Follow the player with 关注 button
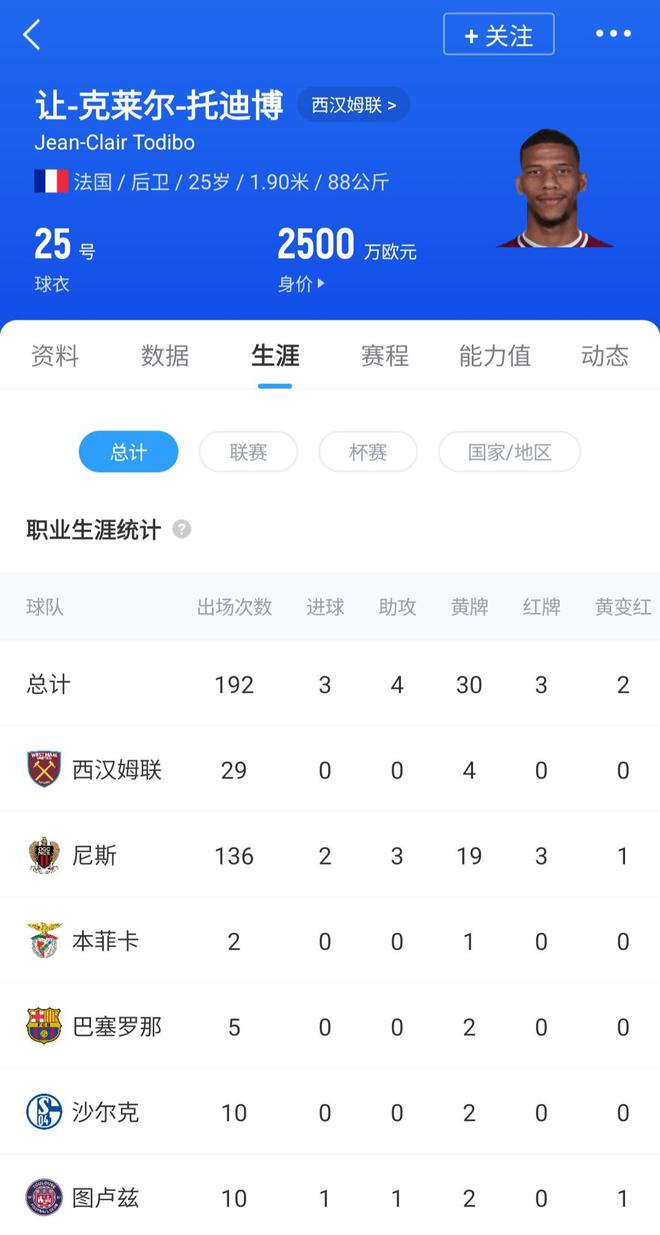This screenshot has height=1235, width=660. pyautogui.click(x=498, y=35)
